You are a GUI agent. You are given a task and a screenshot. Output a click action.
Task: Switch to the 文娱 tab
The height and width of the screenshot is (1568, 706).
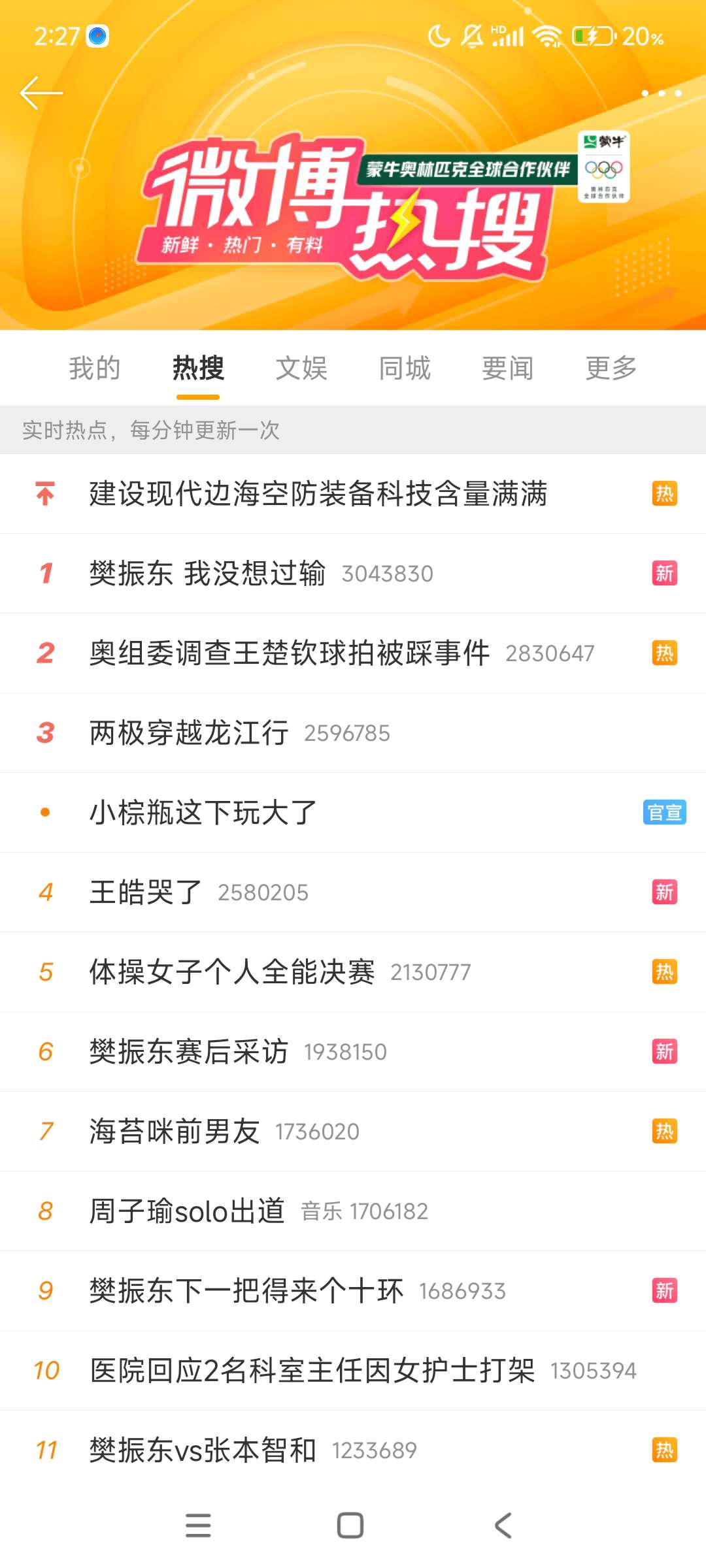tap(301, 368)
